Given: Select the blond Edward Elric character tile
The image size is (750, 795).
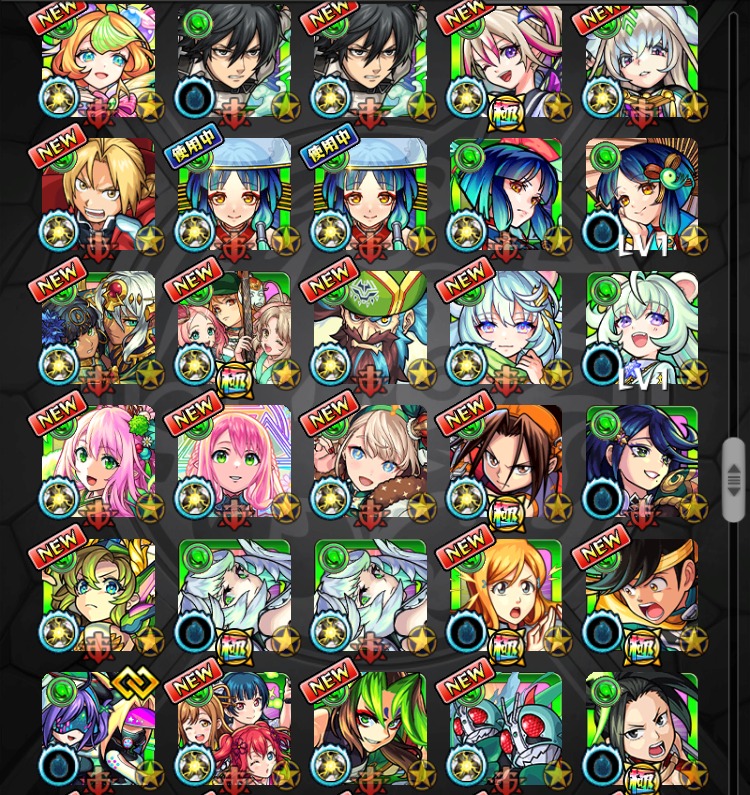Looking at the screenshot, I should 98,196.
